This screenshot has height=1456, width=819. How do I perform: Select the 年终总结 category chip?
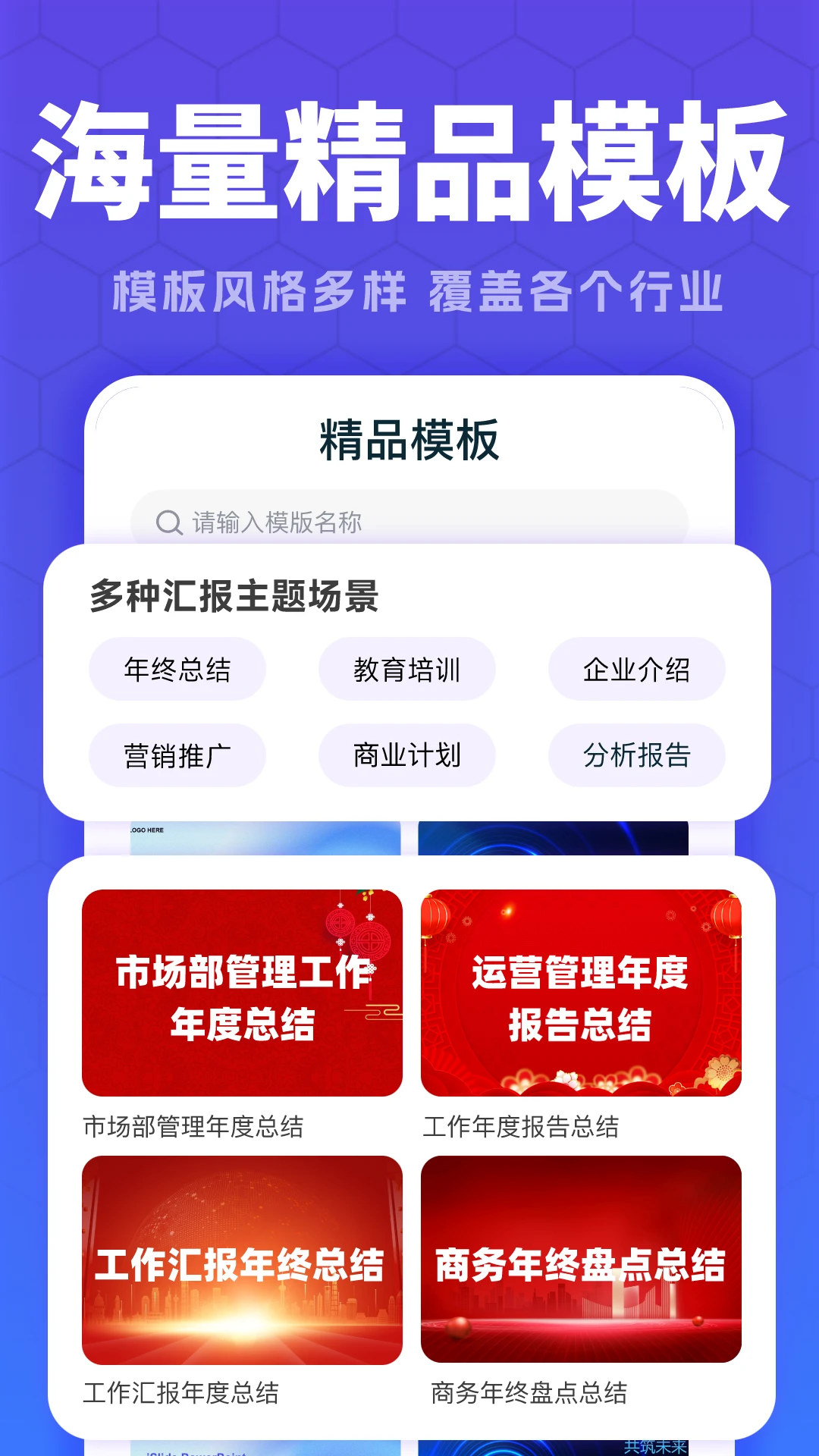[177, 669]
